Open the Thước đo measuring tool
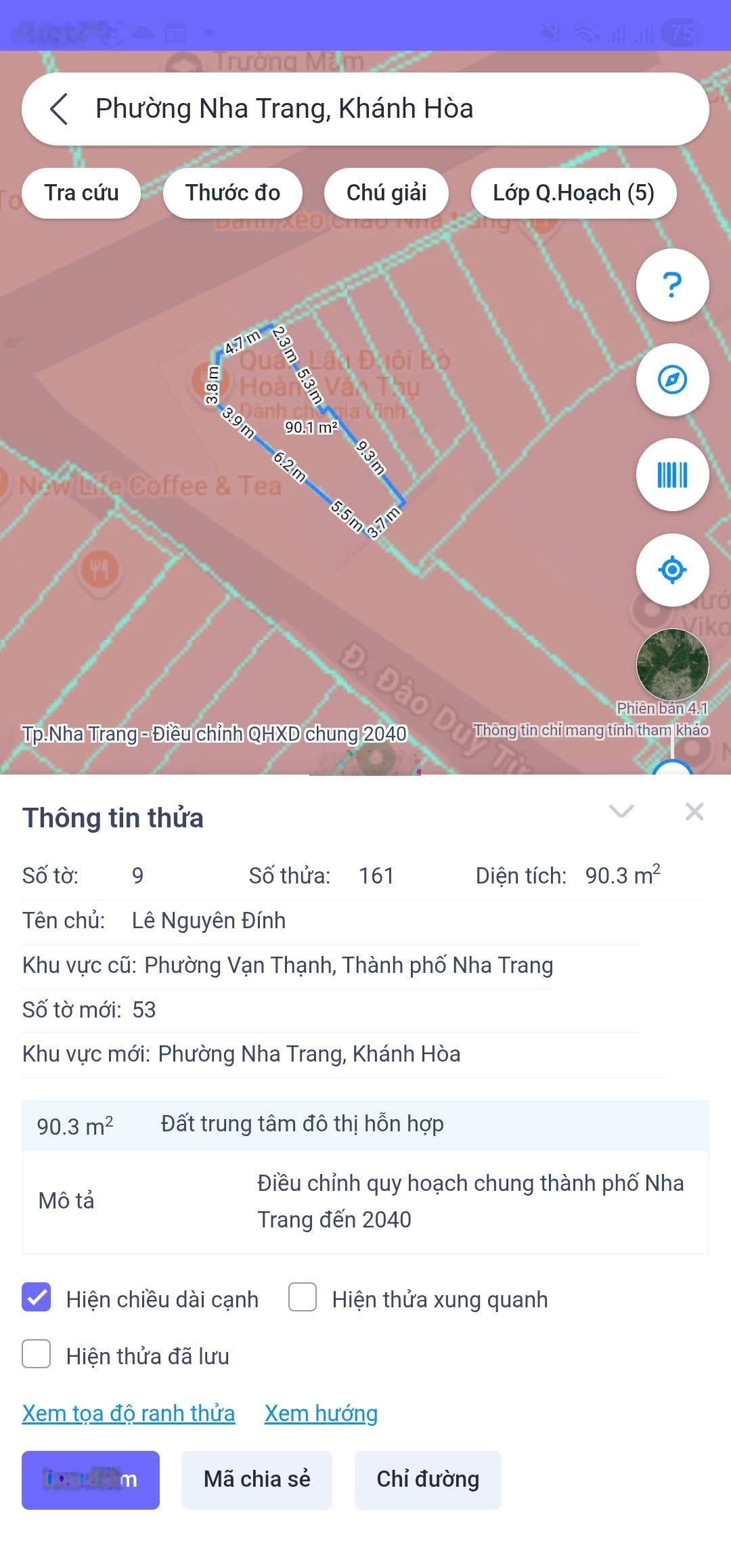 click(x=233, y=193)
